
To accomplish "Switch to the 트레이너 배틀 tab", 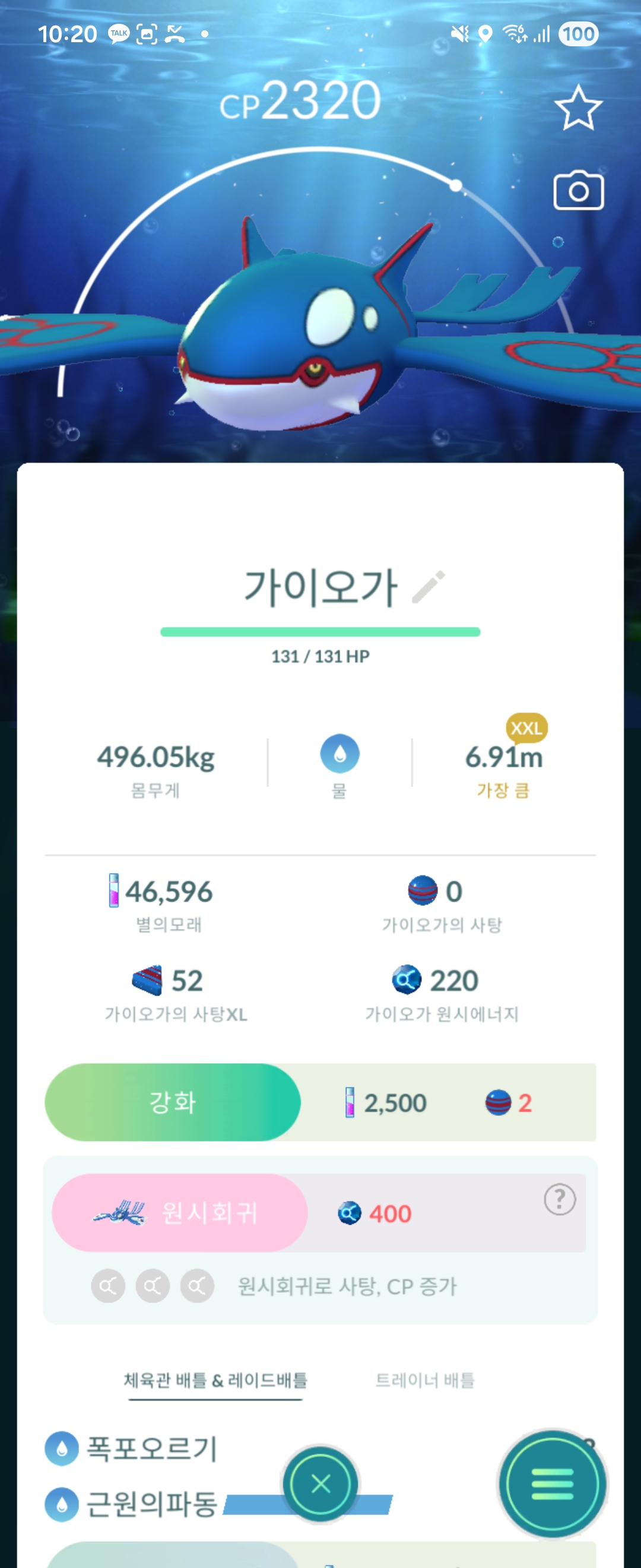I will click(x=424, y=1380).
